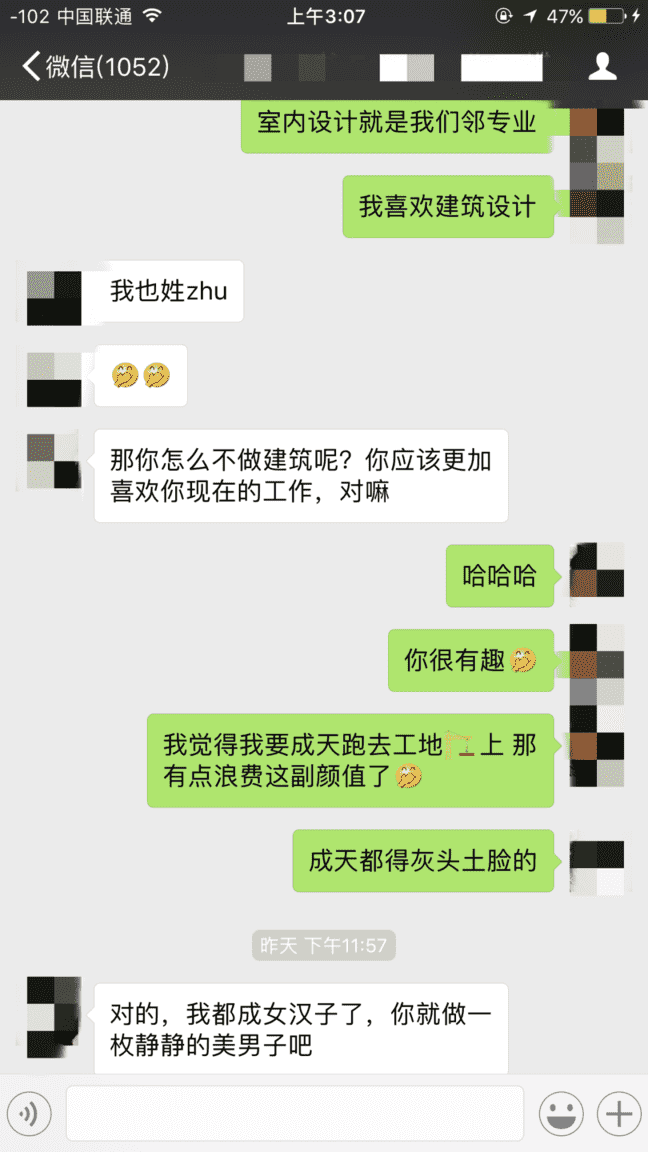The height and width of the screenshot is (1152, 648).
Task: Tap the avatar beside "我也姓zhu"
Action: pyautogui.click(x=54, y=297)
